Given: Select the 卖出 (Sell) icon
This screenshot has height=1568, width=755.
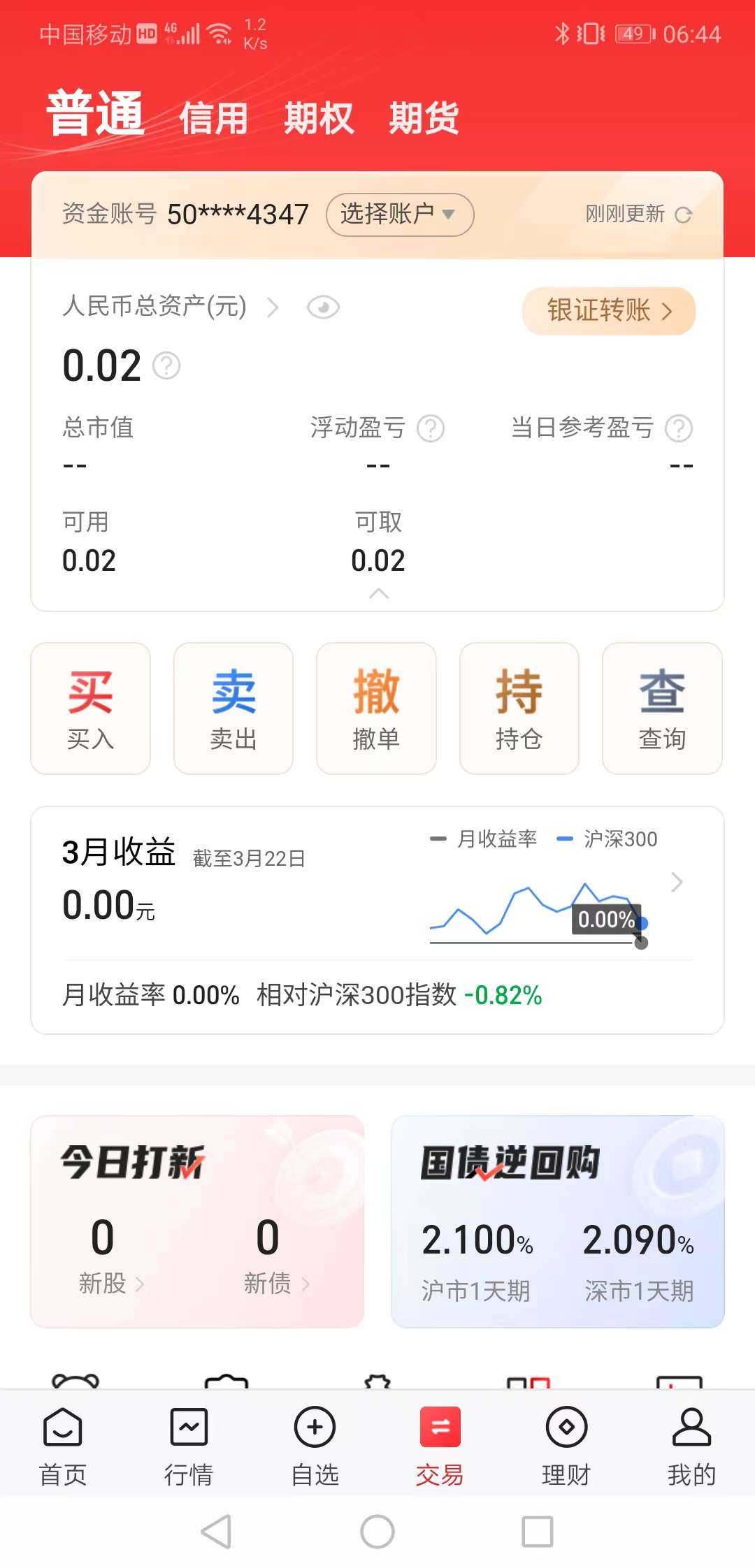Looking at the screenshot, I should (x=233, y=708).
